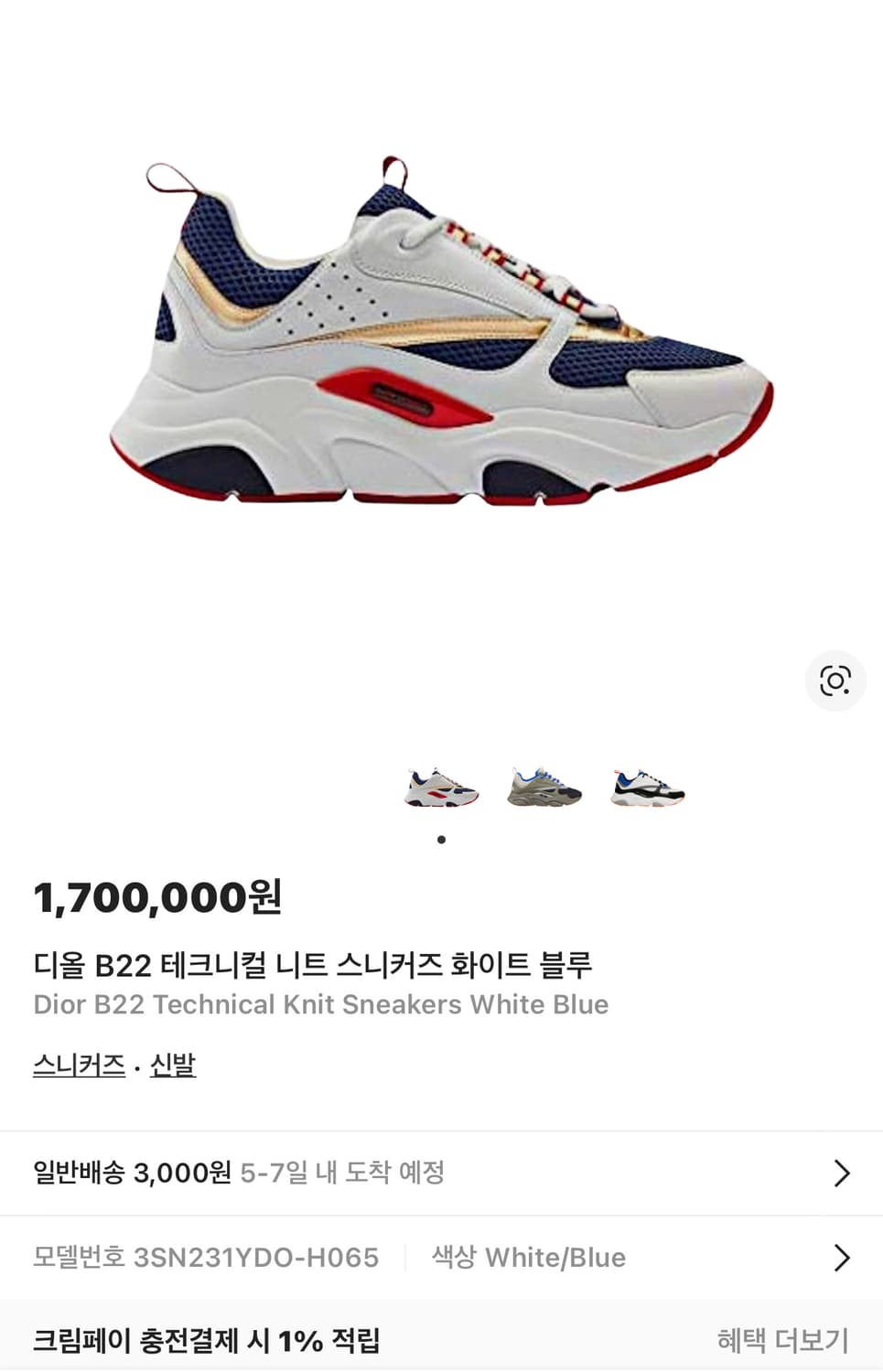This screenshot has width=883, height=1372.
Task: Click the 5-7일 내 도착 예정 text
Action: 343,1172
